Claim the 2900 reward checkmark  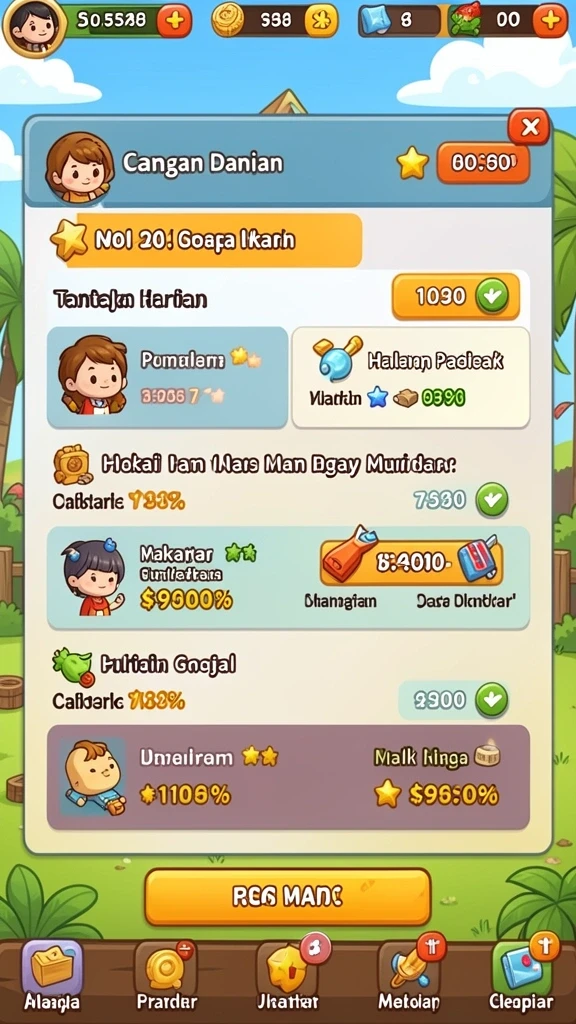(492, 700)
